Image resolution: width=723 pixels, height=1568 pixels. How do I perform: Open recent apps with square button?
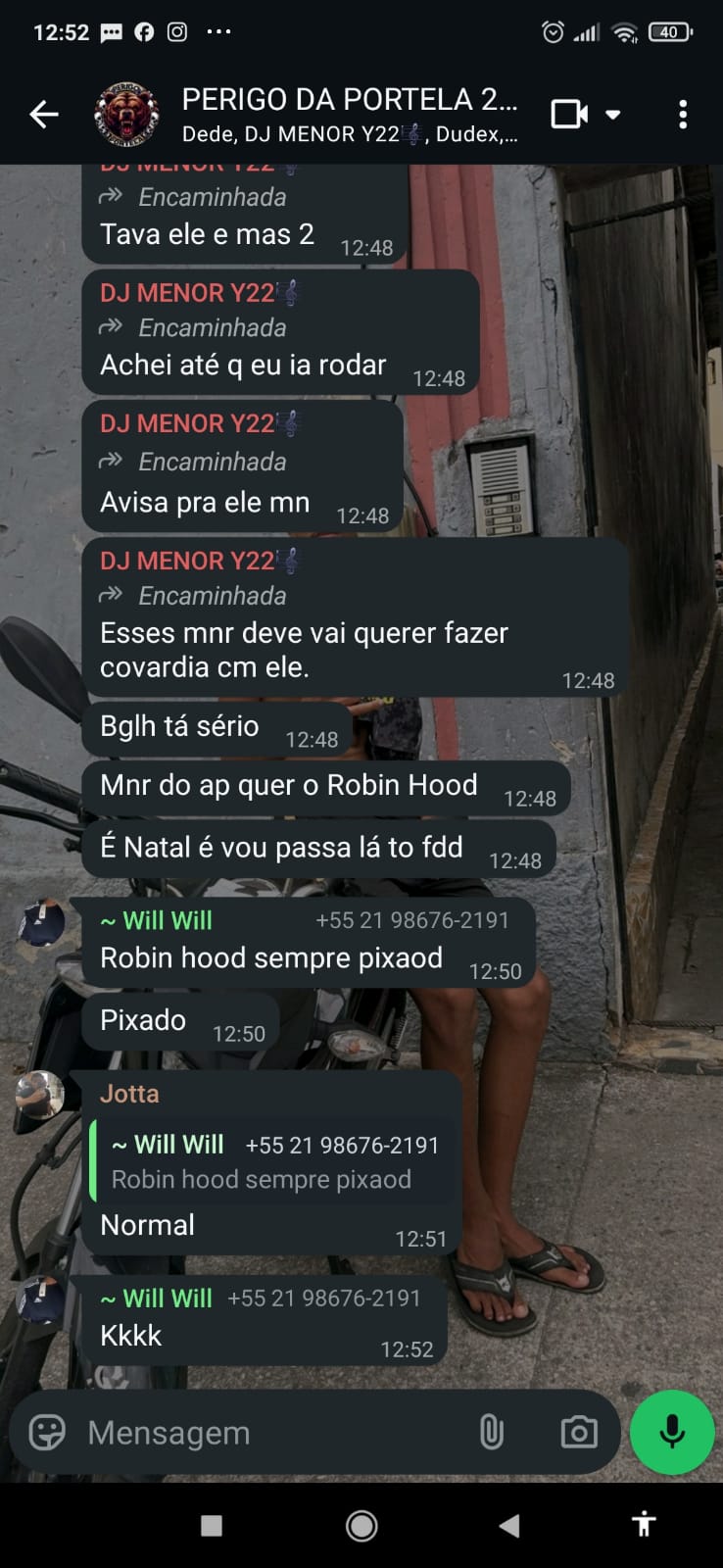click(x=212, y=1525)
